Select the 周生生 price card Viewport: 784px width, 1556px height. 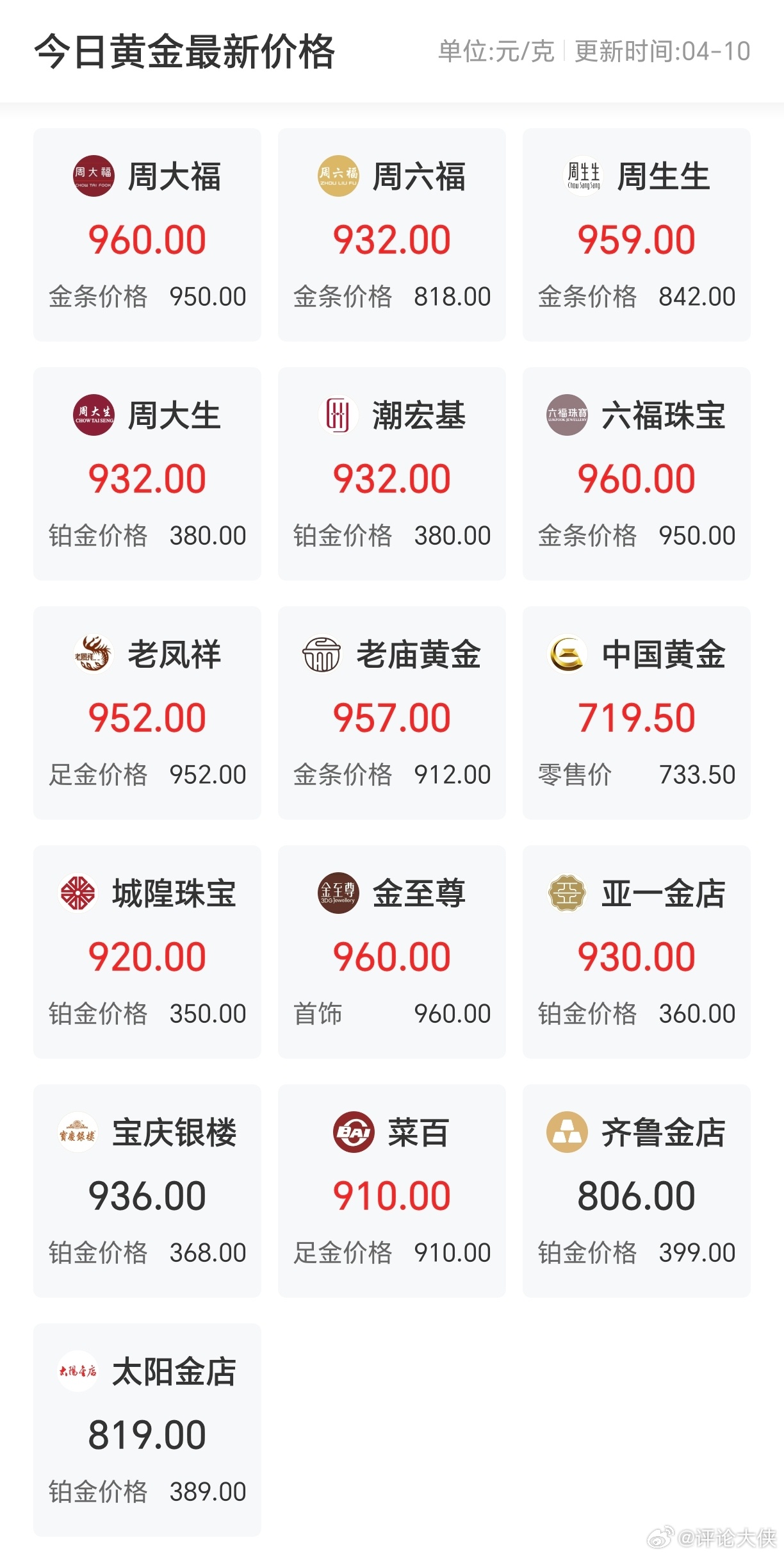coord(637,235)
